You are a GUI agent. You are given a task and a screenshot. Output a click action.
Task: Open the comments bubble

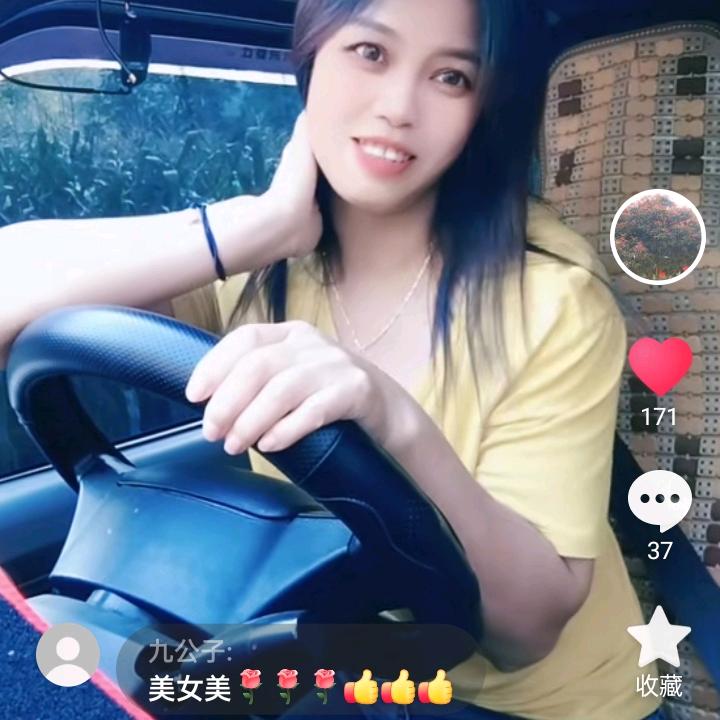click(x=659, y=501)
